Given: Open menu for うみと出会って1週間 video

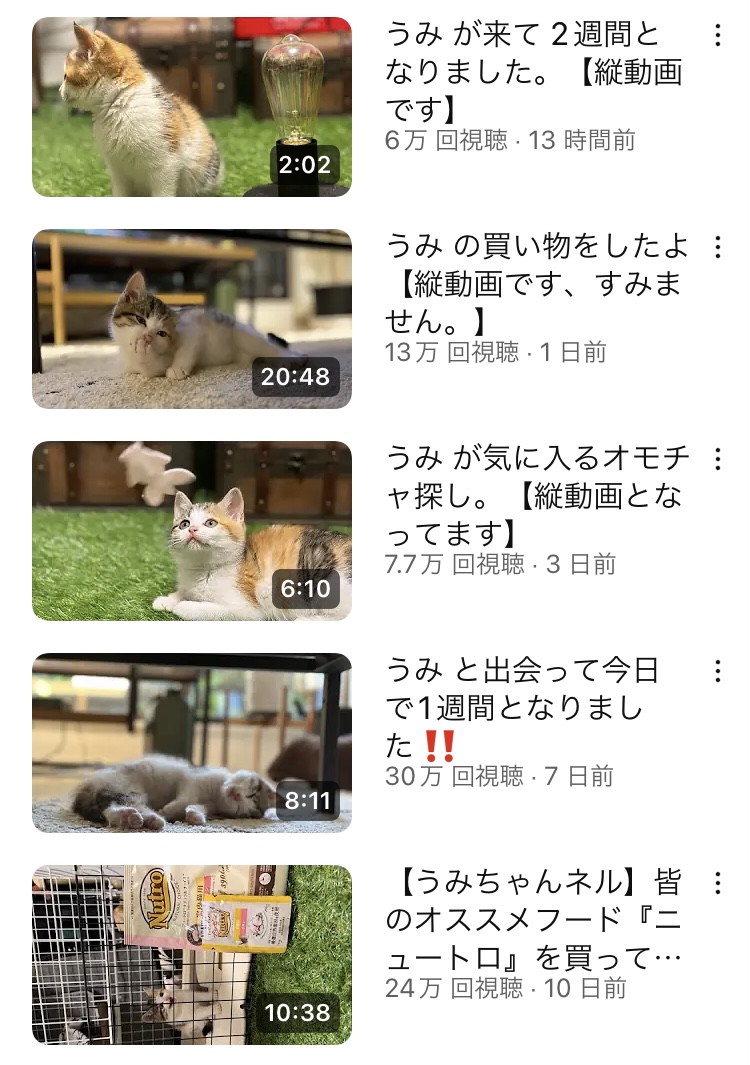Looking at the screenshot, I should point(717,671).
